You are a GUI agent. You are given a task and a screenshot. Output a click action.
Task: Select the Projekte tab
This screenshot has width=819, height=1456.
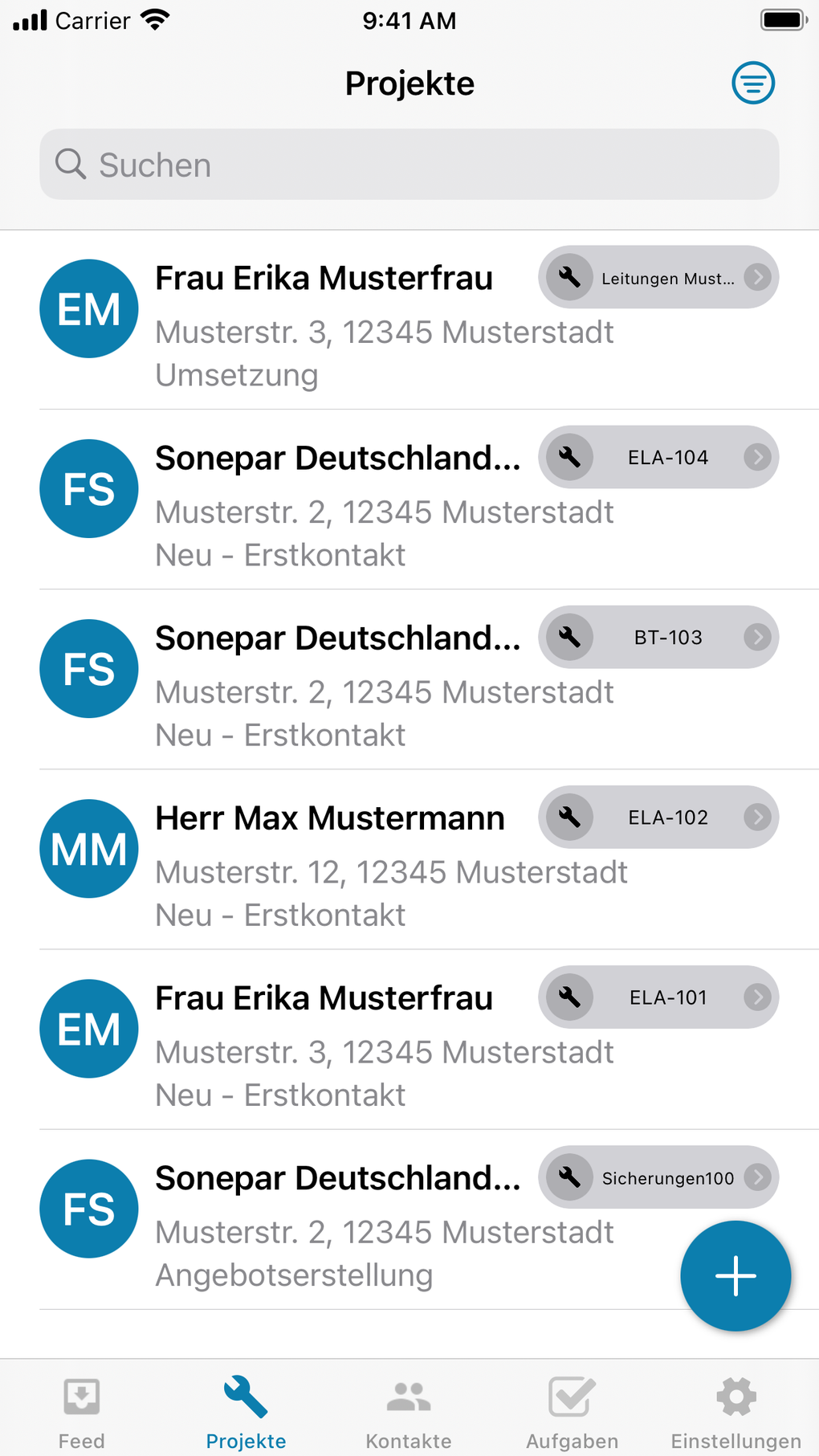246,1412
